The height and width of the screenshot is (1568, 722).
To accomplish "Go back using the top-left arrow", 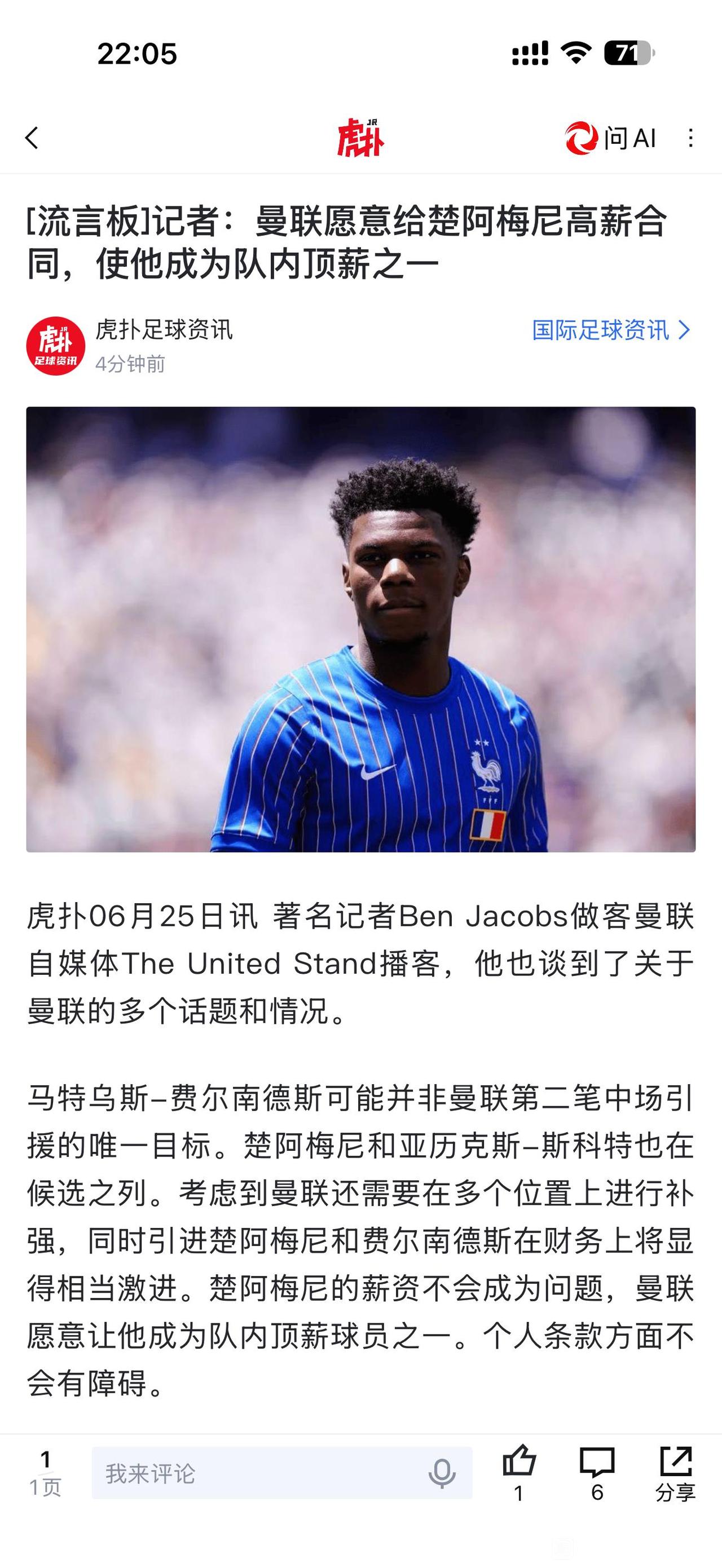I will [32, 138].
